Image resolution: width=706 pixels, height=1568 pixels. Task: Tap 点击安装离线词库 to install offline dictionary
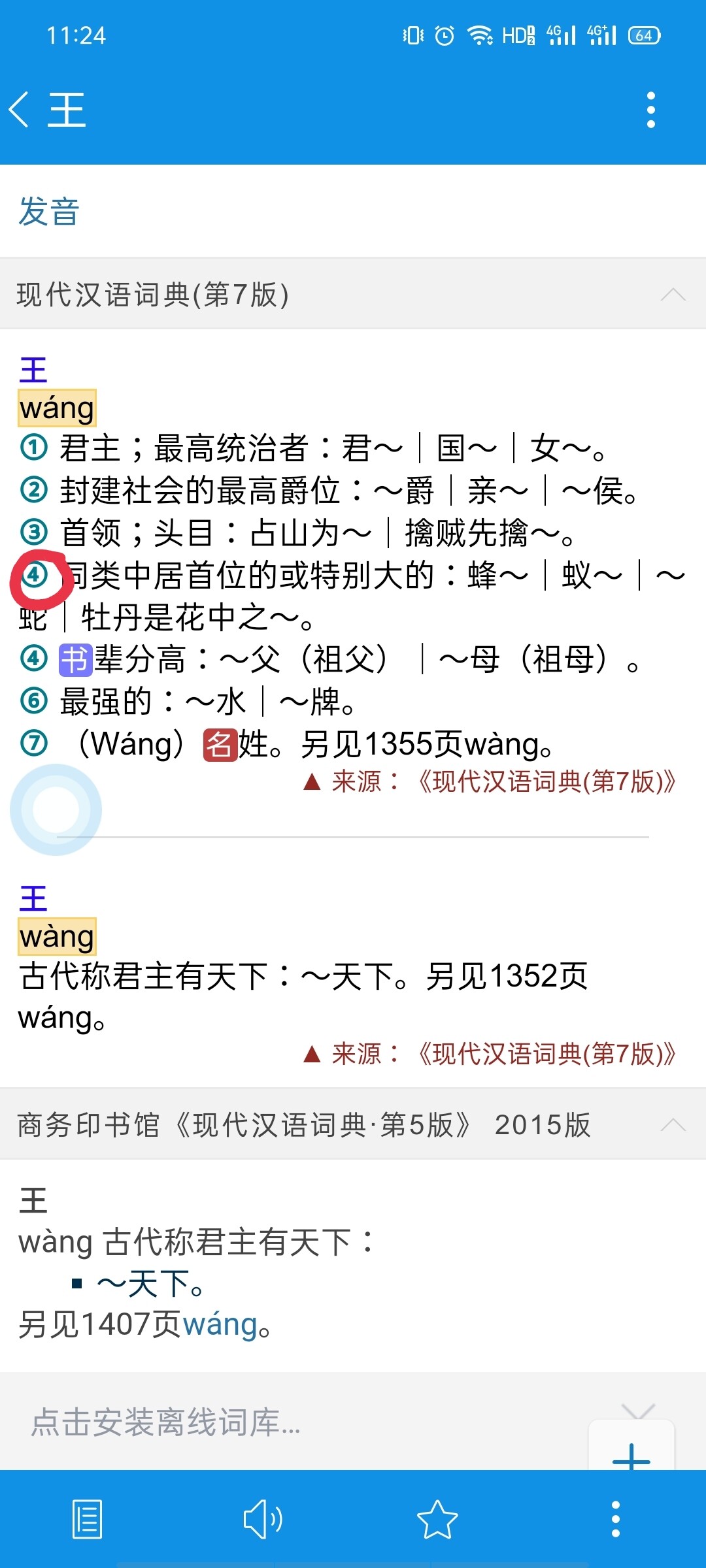[166, 1422]
